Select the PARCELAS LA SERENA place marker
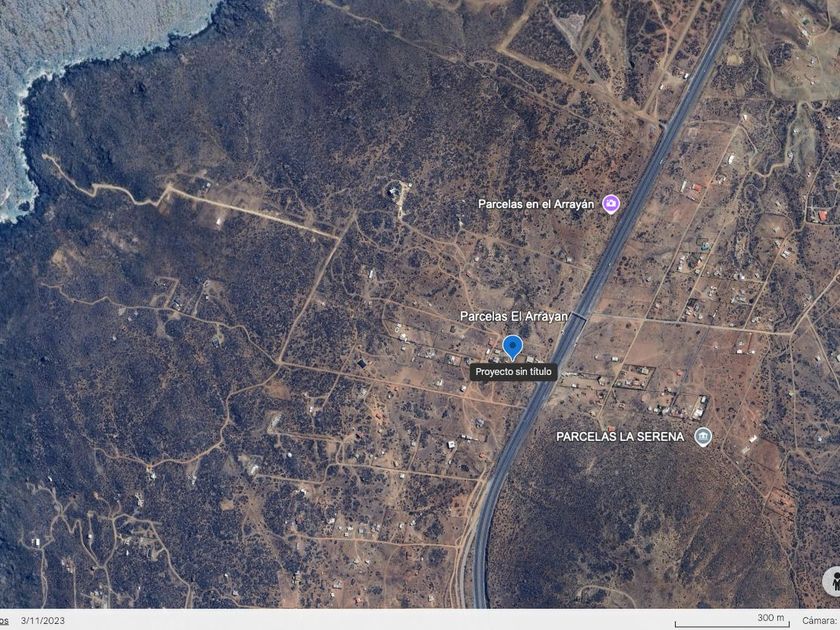 pyautogui.click(x=703, y=437)
